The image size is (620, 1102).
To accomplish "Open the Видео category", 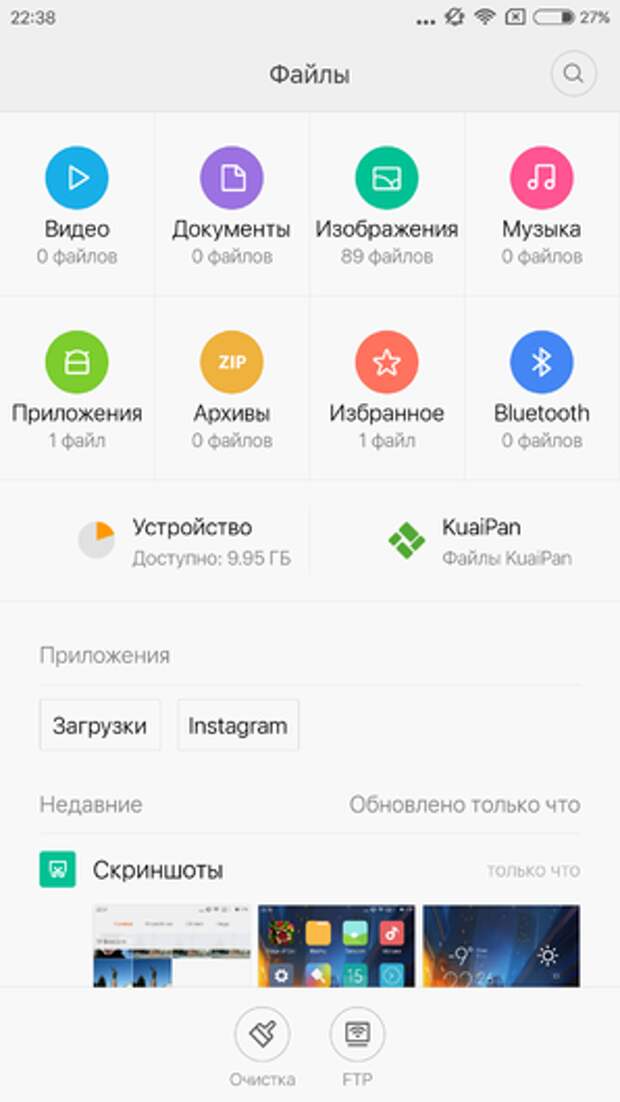I will (x=77, y=204).
